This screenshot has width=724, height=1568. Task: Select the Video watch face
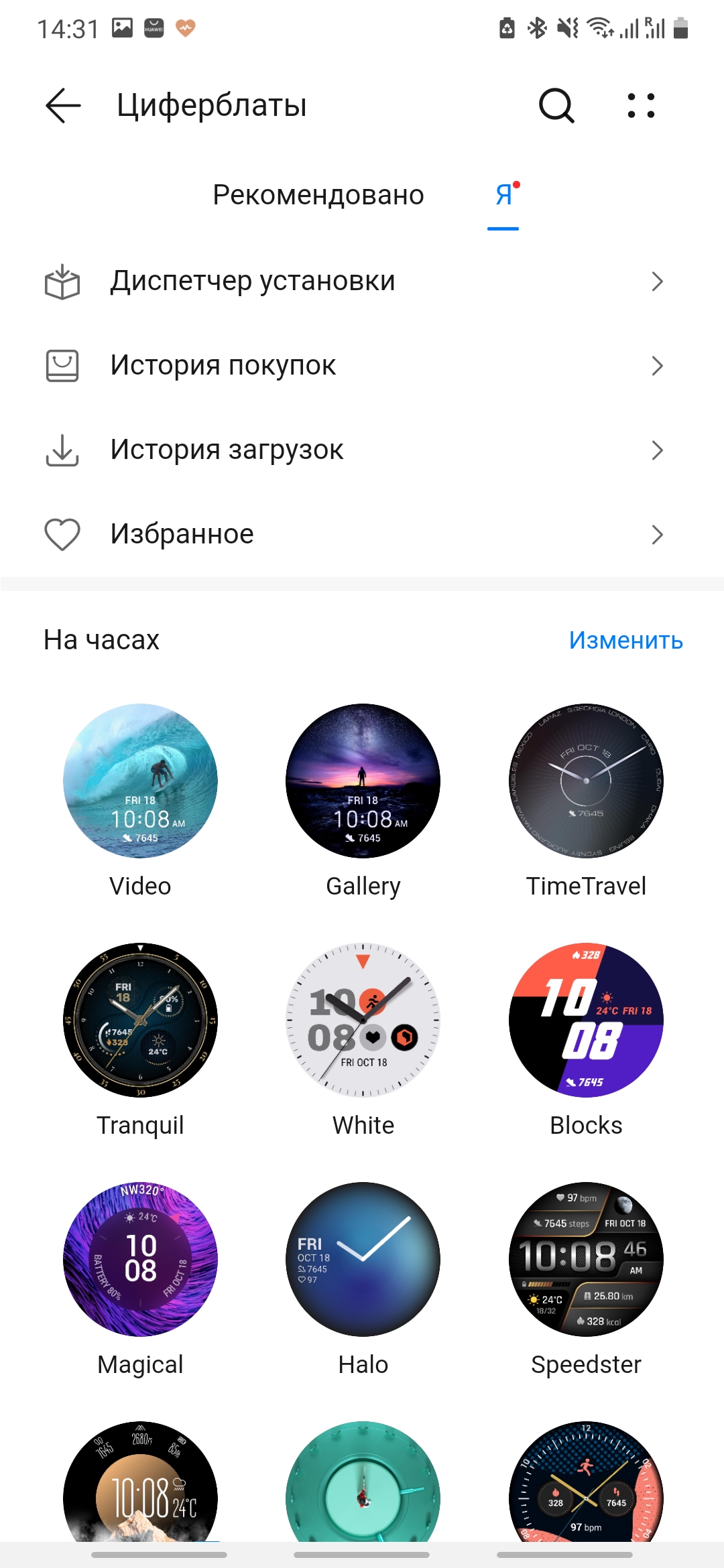(140, 781)
